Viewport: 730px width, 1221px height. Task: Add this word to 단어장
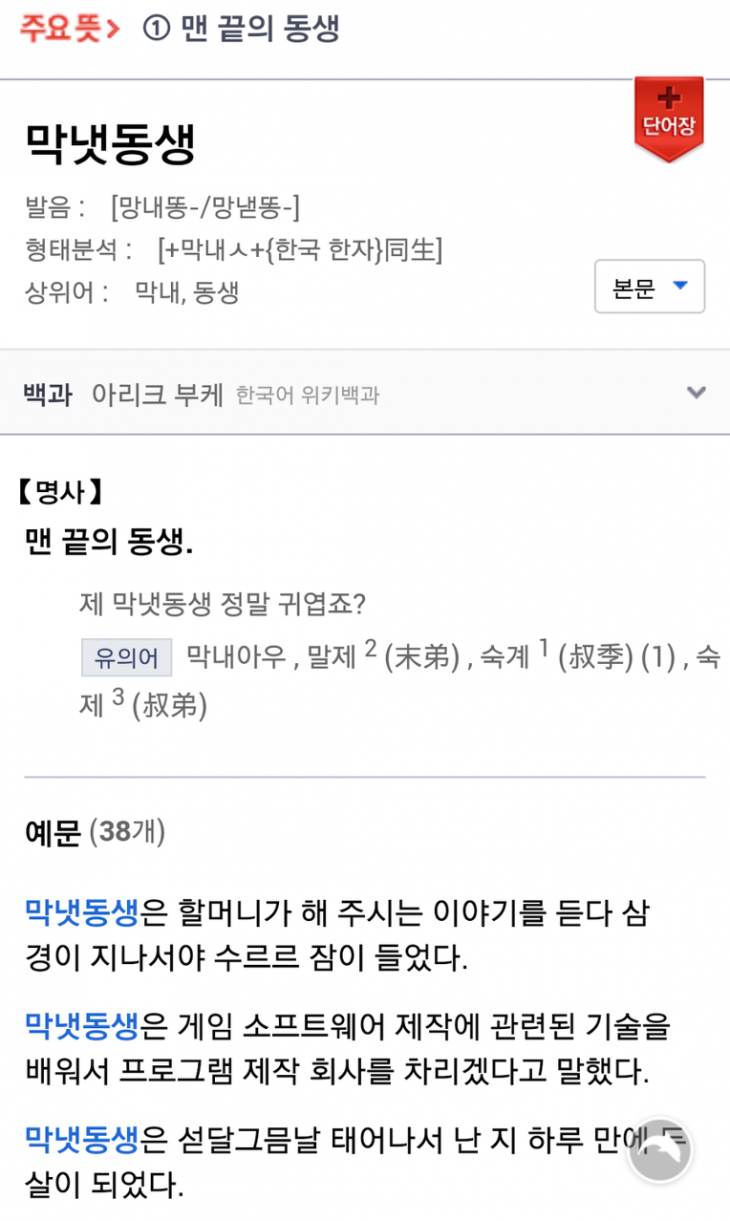click(668, 117)
